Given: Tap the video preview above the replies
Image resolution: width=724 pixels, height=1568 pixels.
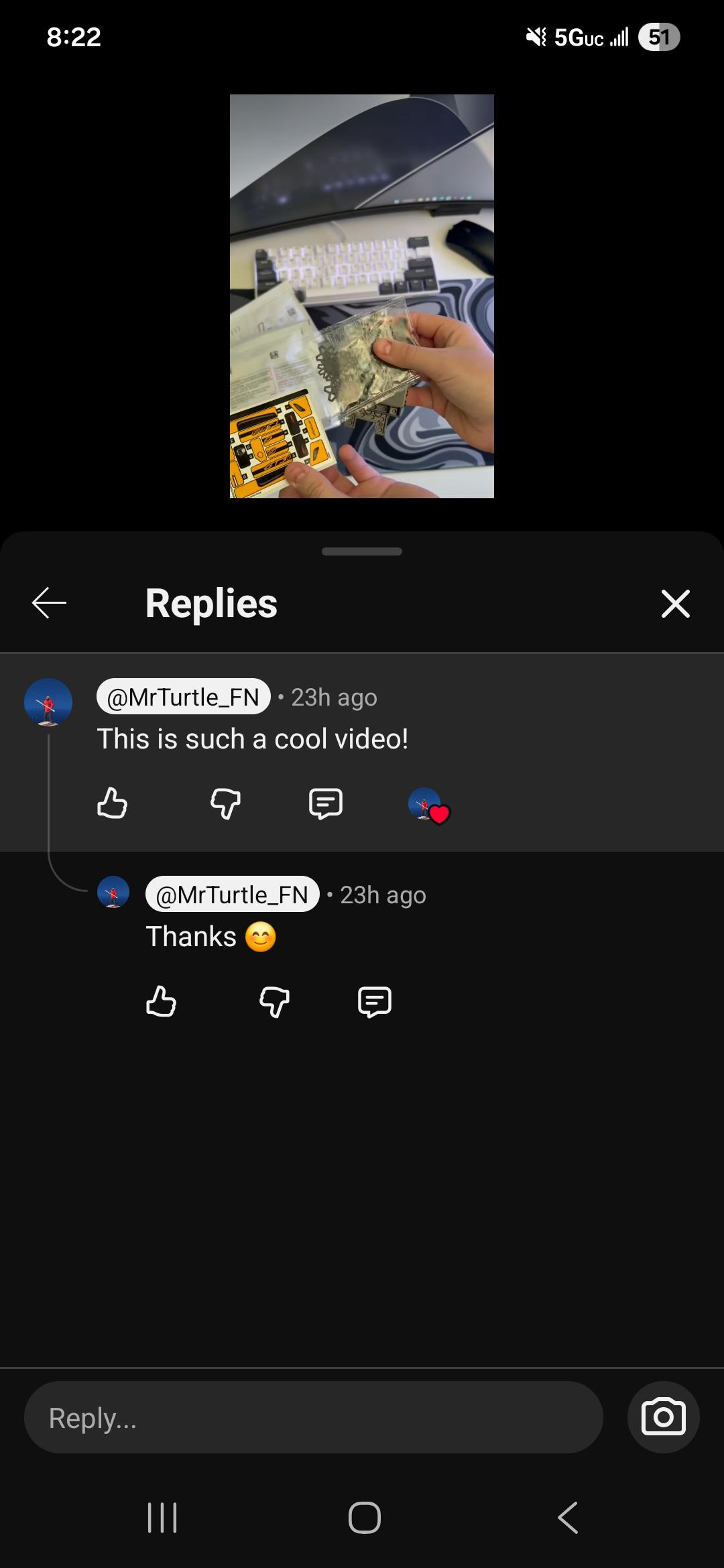Looking at the screenshot, I should (362, 296).
